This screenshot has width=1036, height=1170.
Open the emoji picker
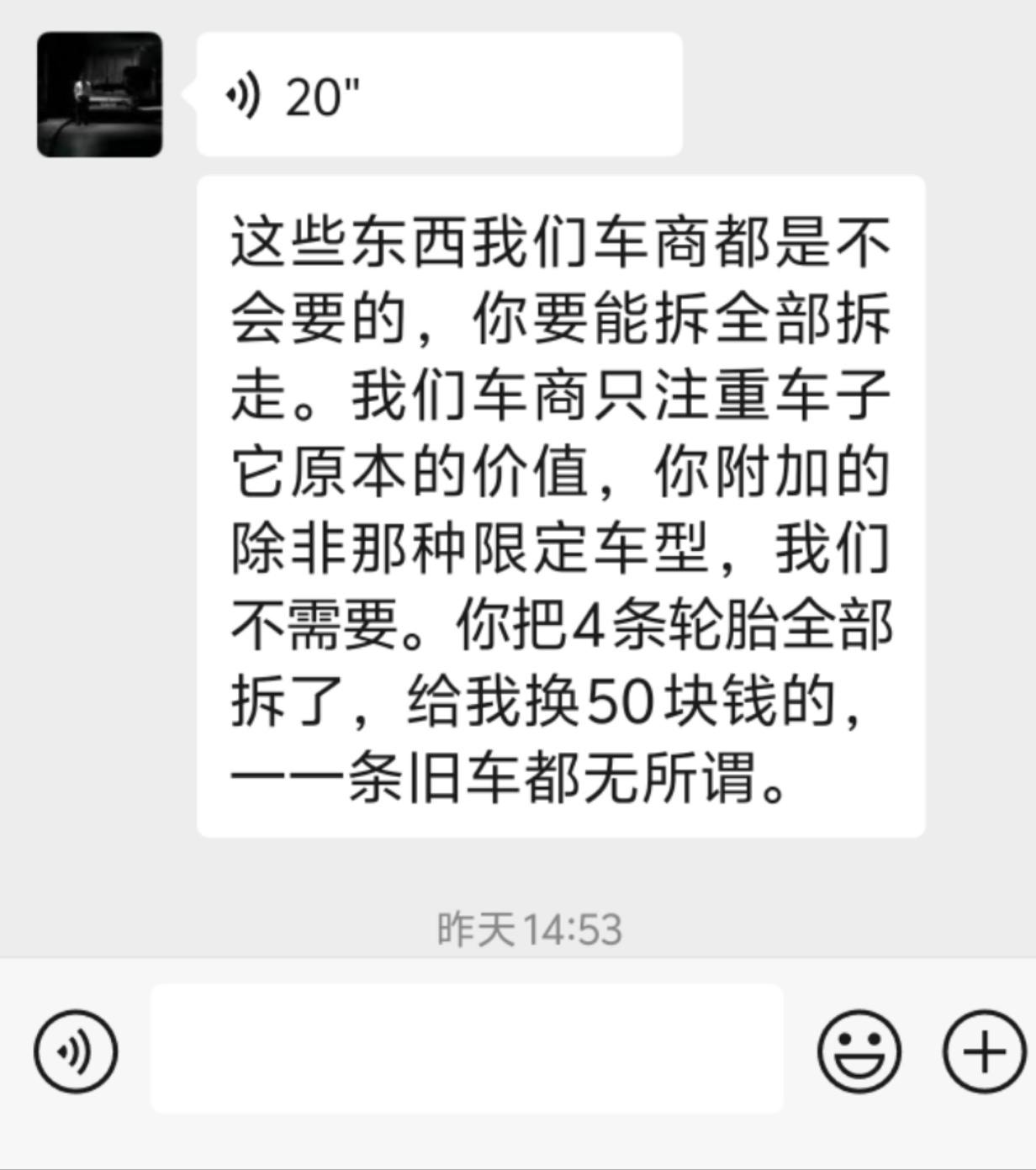pos(859,1051)
